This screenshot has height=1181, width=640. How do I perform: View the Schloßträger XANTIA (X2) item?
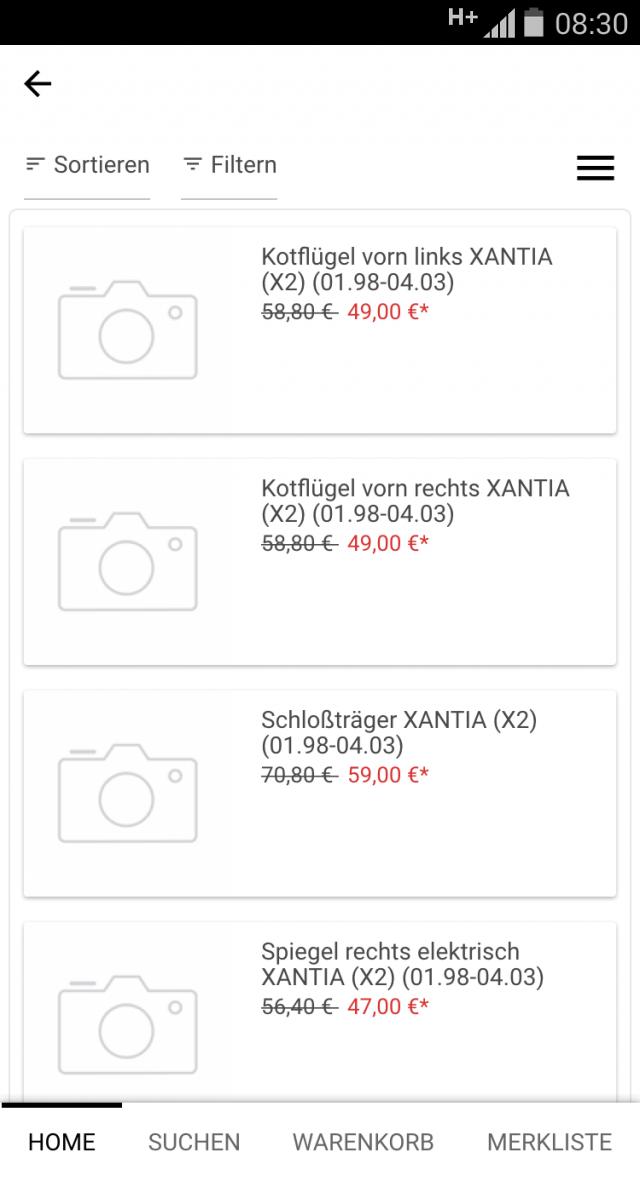point(320,793)
